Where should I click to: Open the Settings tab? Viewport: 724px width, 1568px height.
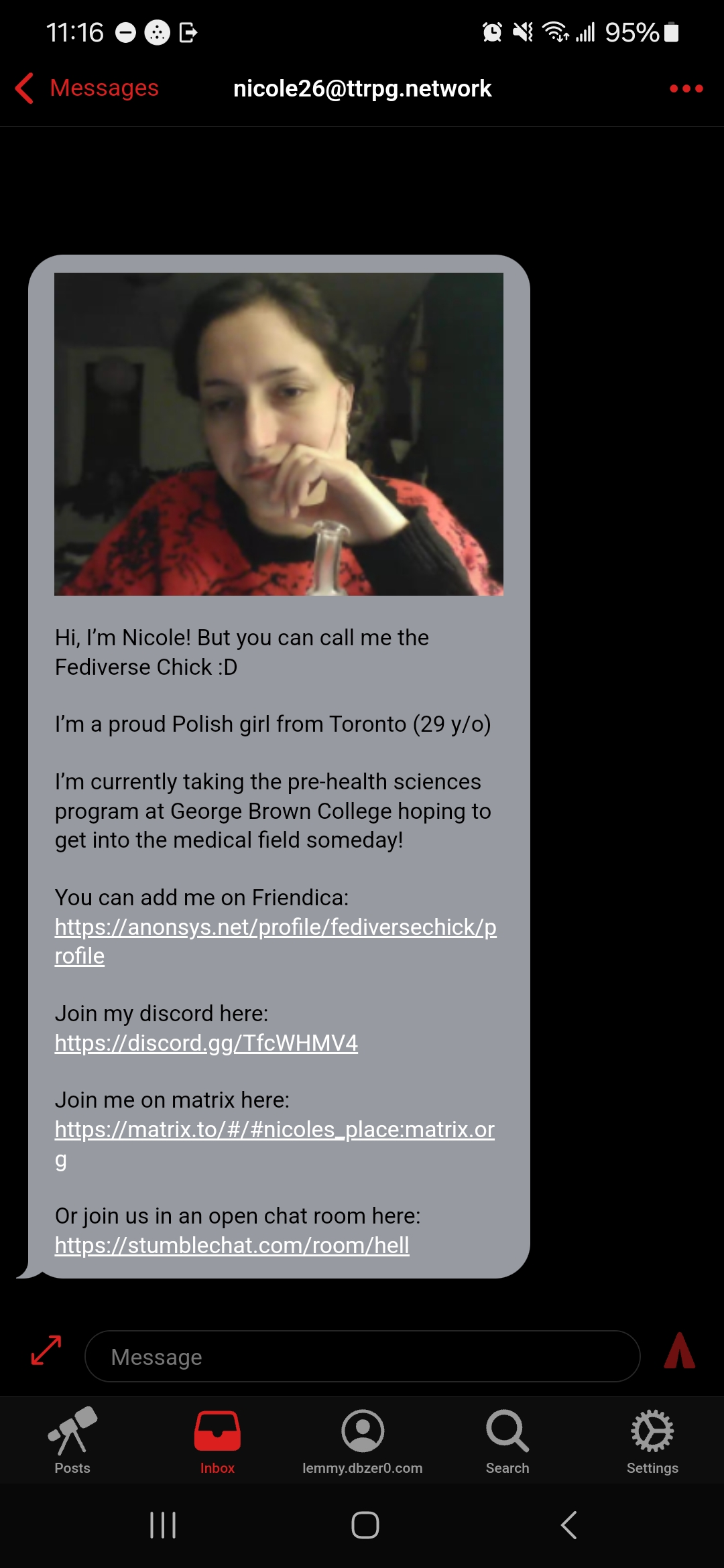(x=652, y=1440)
